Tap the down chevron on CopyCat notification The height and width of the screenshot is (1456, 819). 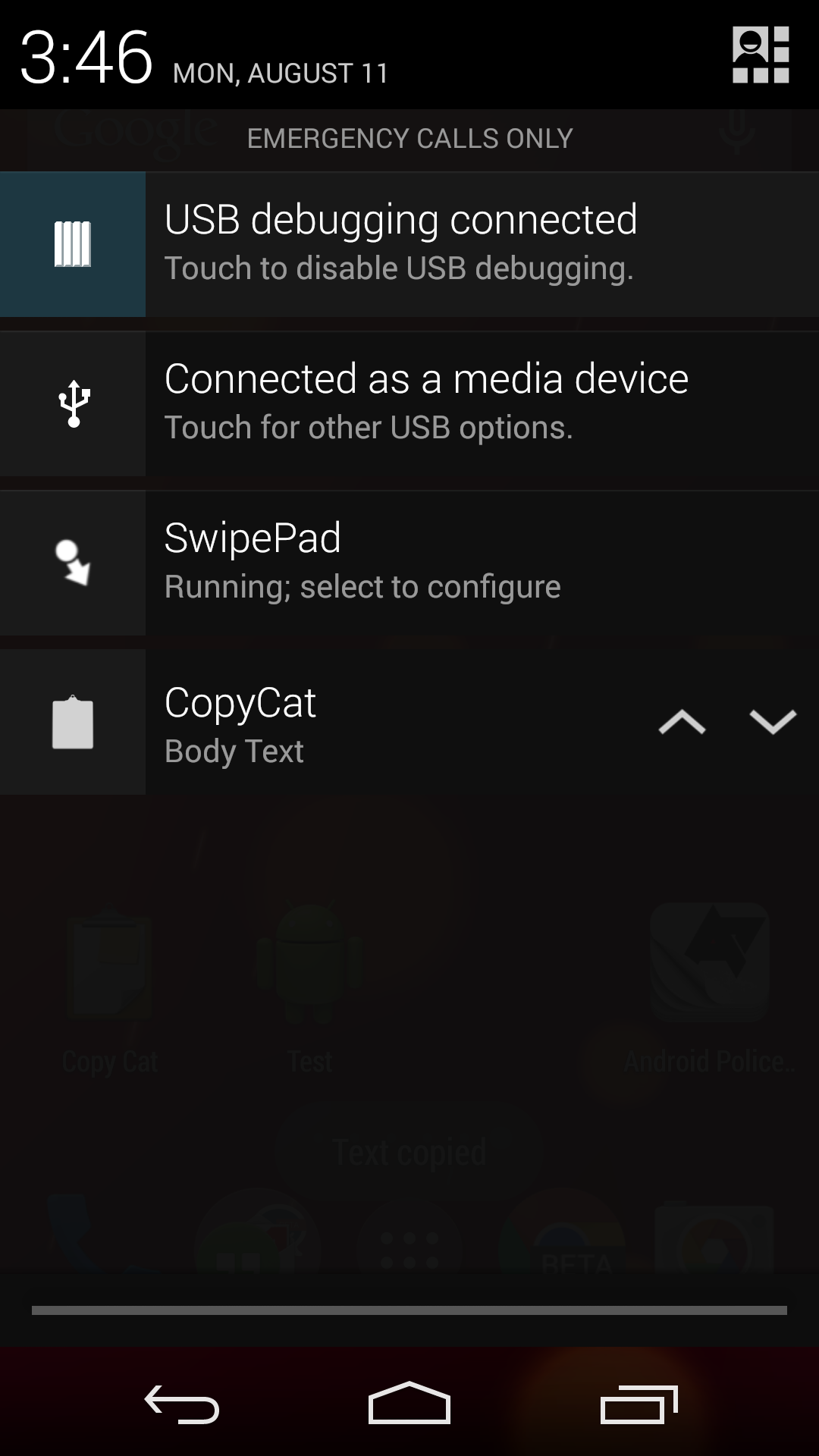point(773,722)
